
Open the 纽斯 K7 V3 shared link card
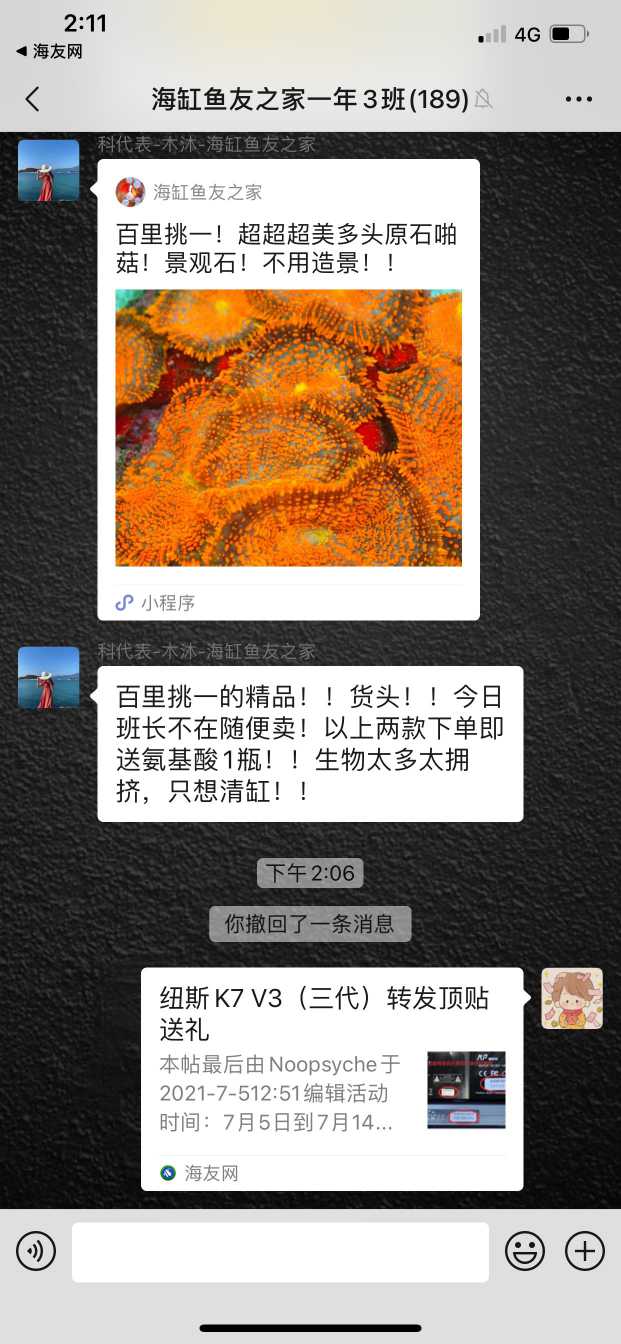pos(331,1078)
